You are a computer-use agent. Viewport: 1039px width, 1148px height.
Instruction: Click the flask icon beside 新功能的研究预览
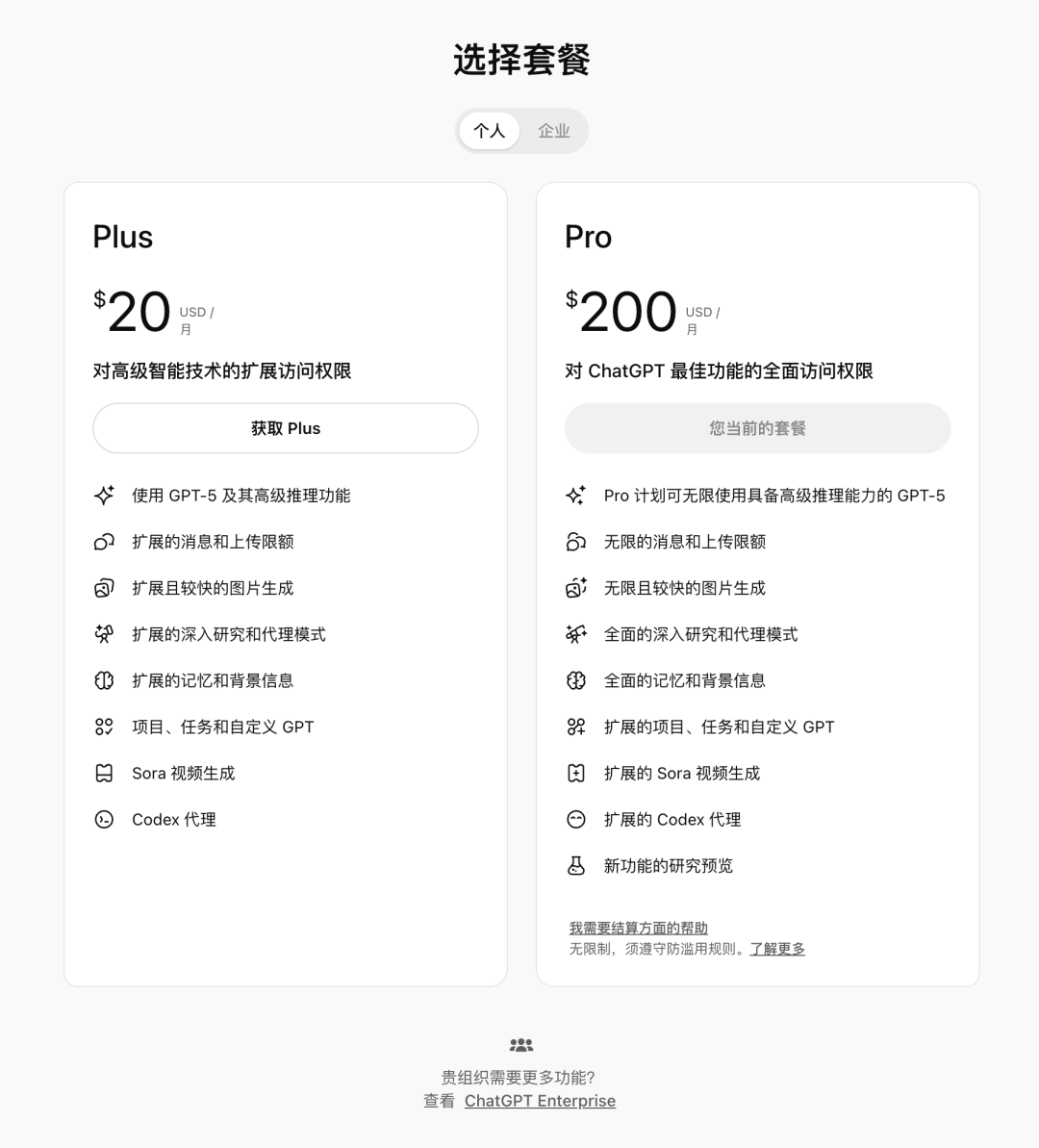[576, 865]
